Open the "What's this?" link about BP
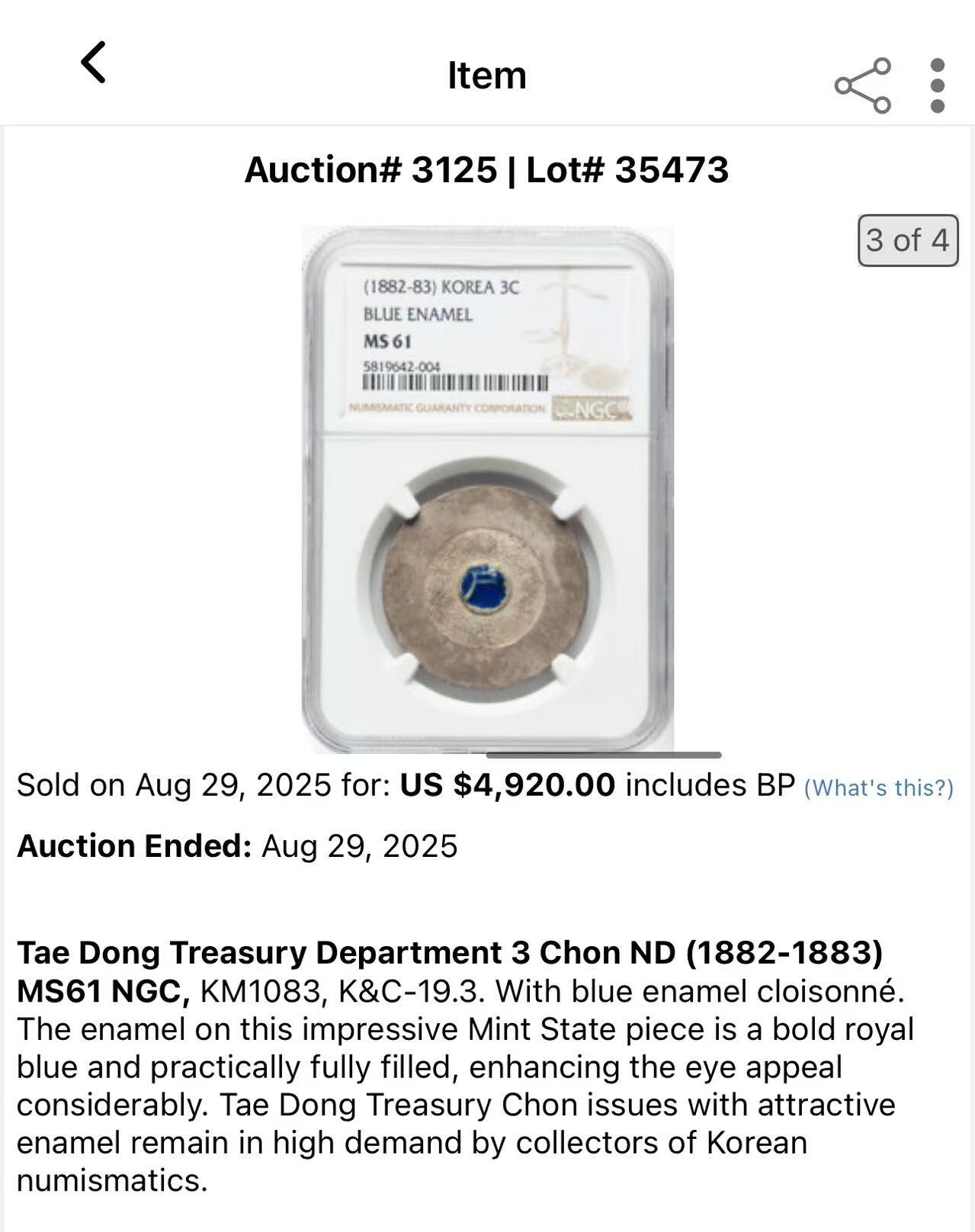This screenshot has width=975, height=1232. 878,788
